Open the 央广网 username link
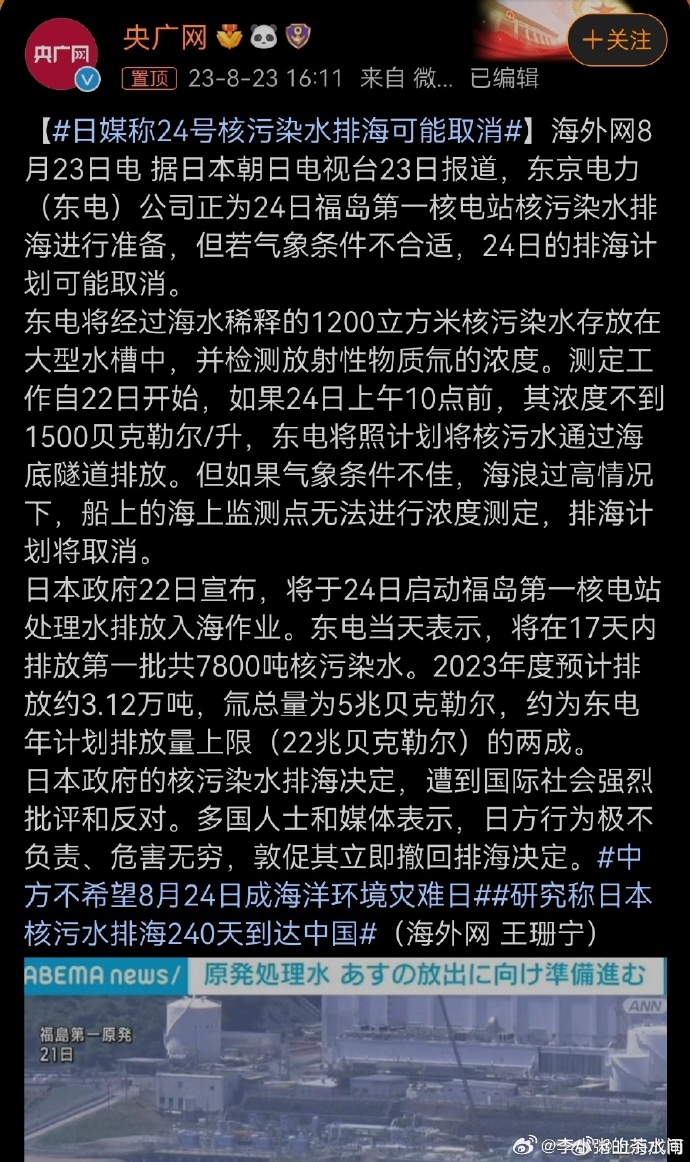 (x=166, y=38)
